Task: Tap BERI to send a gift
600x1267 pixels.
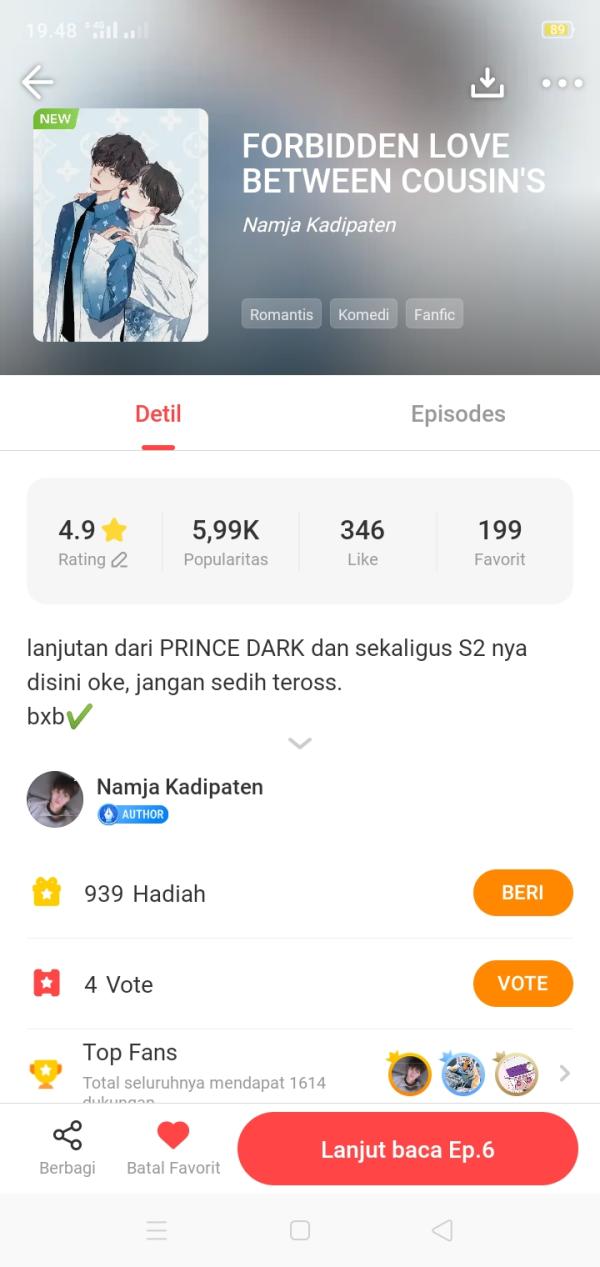Action: click(x=522, y=892)
